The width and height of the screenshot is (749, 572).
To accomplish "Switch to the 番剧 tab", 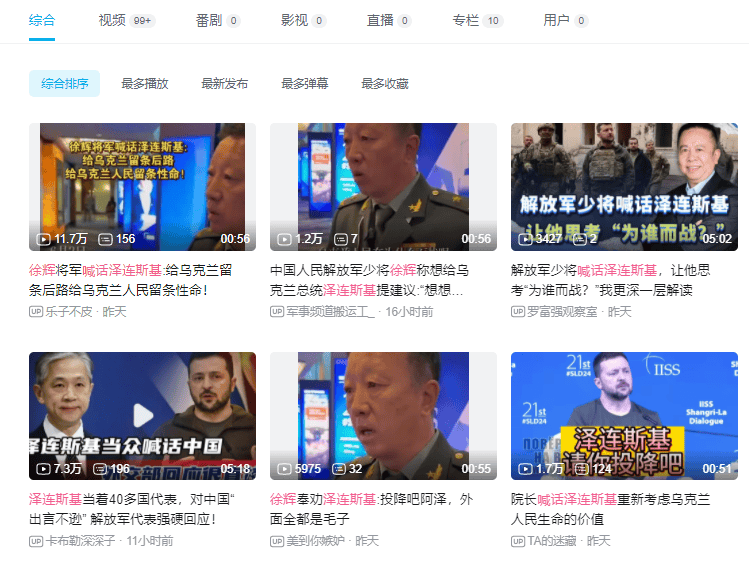I will 207,20.
